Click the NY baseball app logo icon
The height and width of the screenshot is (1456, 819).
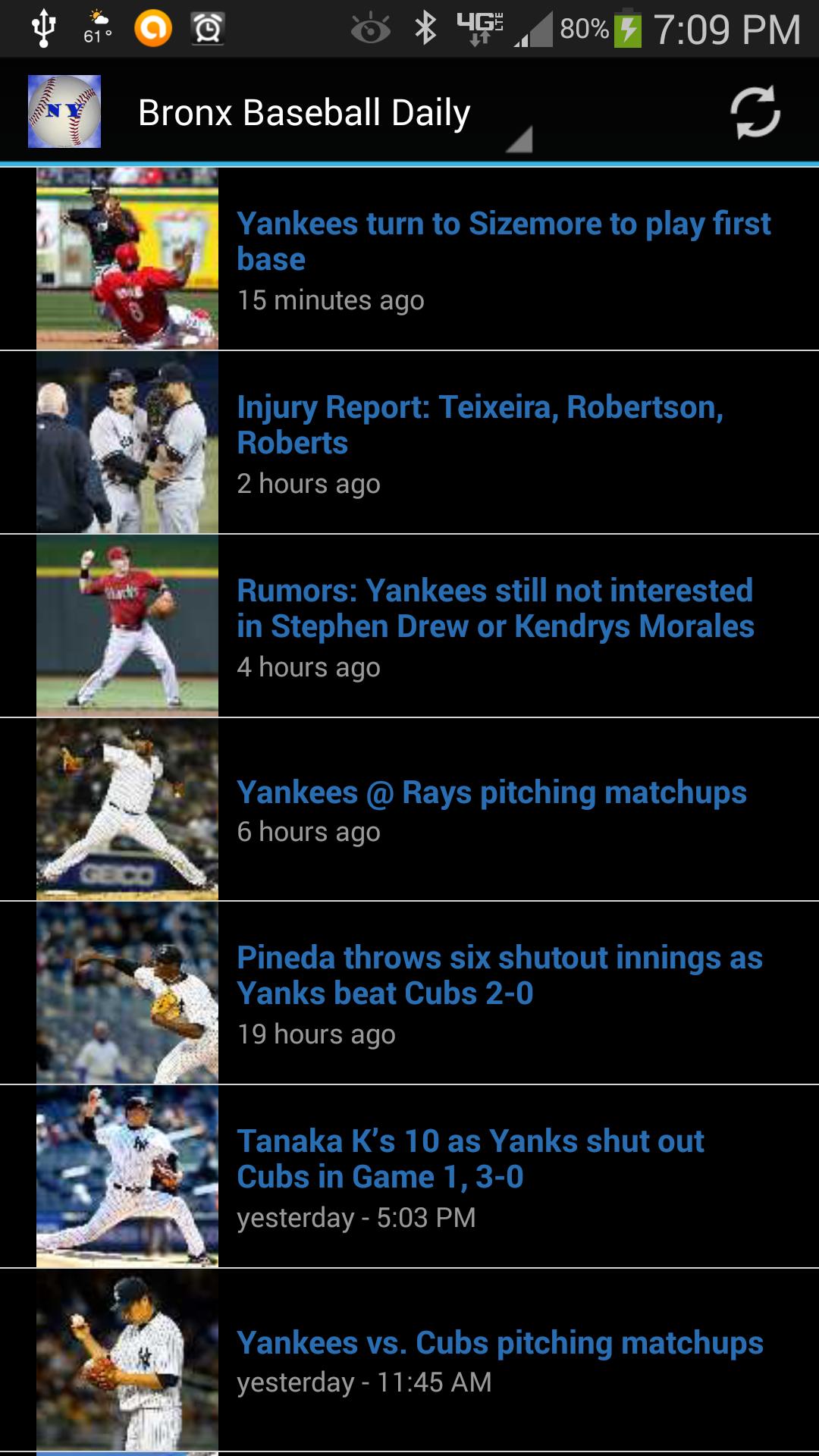point(64,111)
